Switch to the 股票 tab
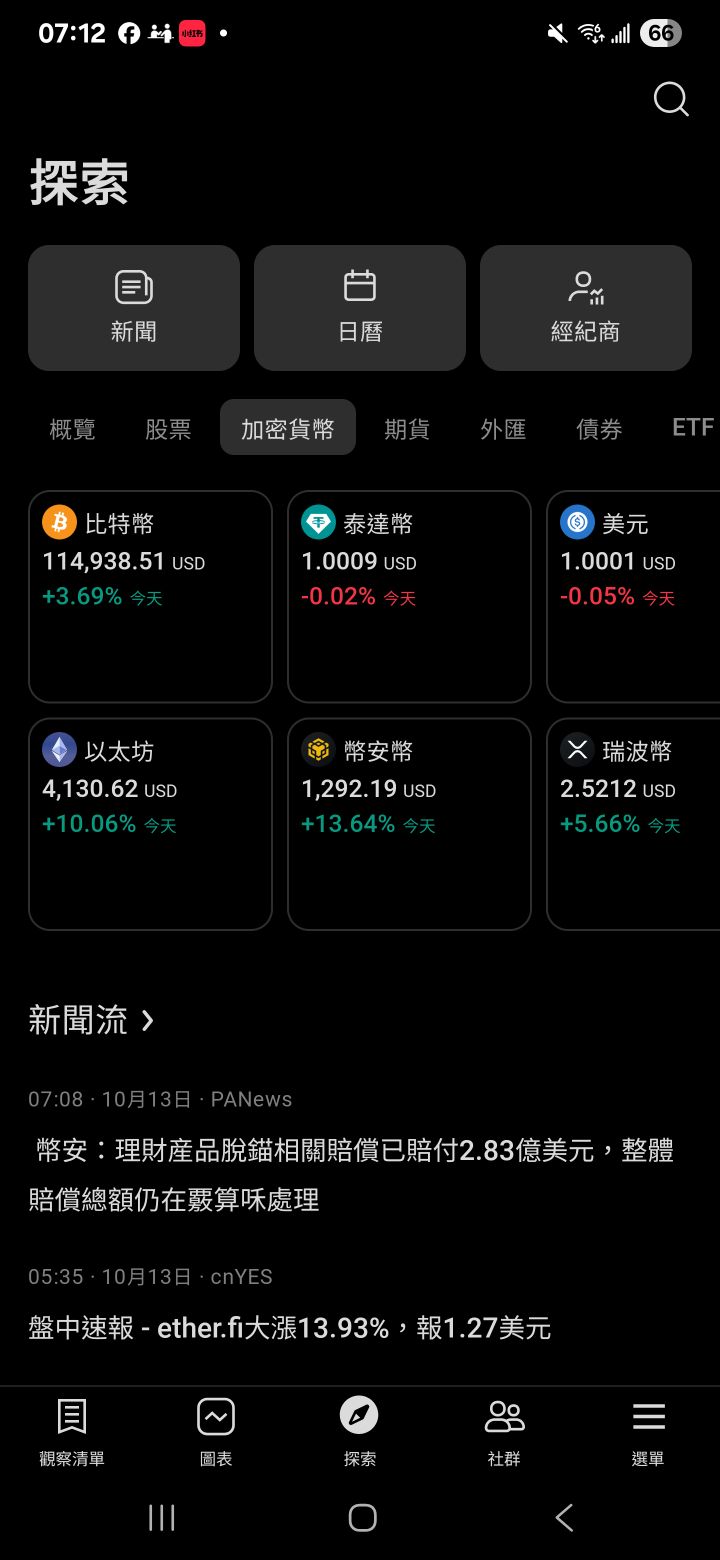 tap(168, 429)
